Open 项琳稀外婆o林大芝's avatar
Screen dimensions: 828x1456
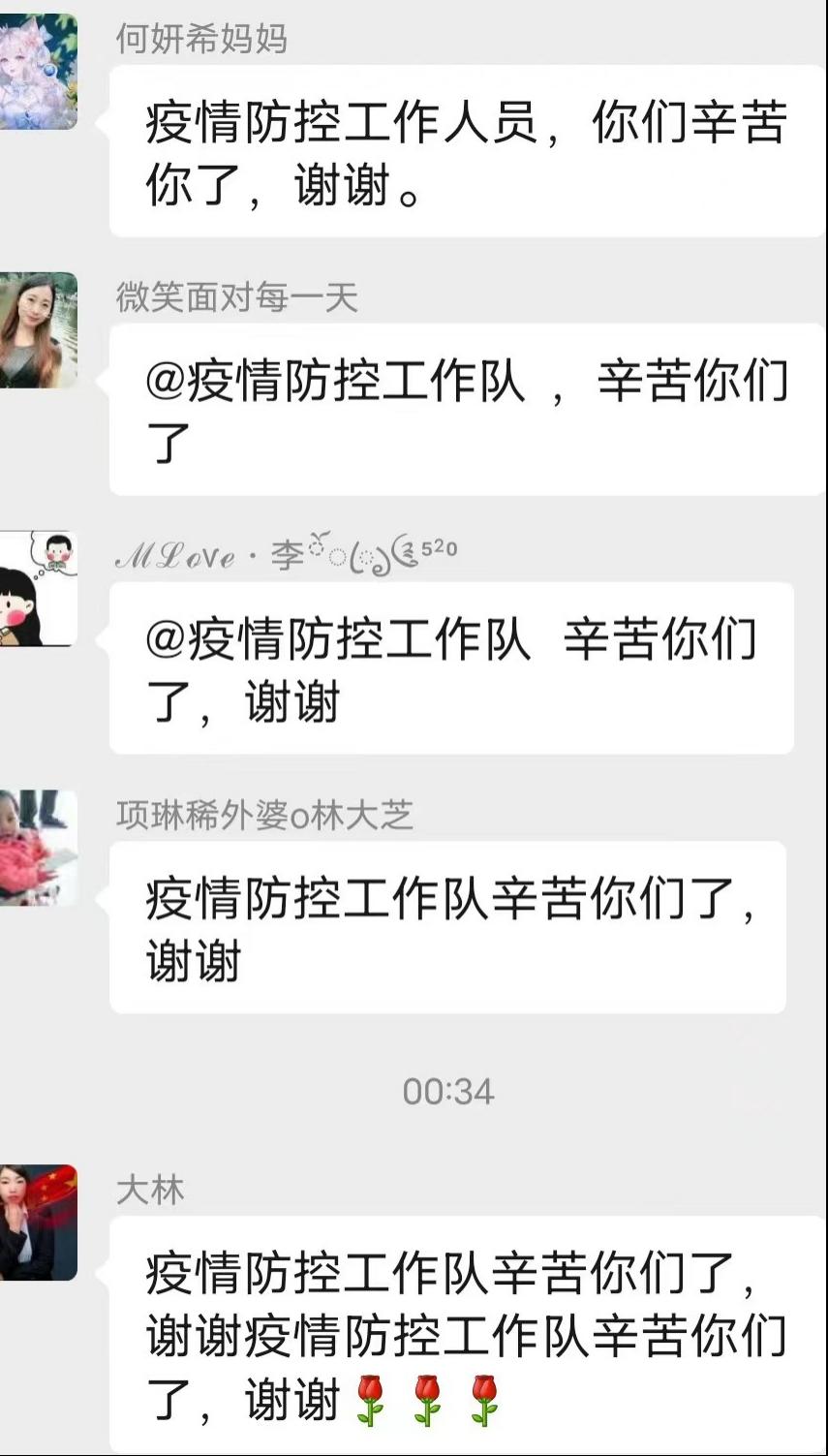point(37,848)
